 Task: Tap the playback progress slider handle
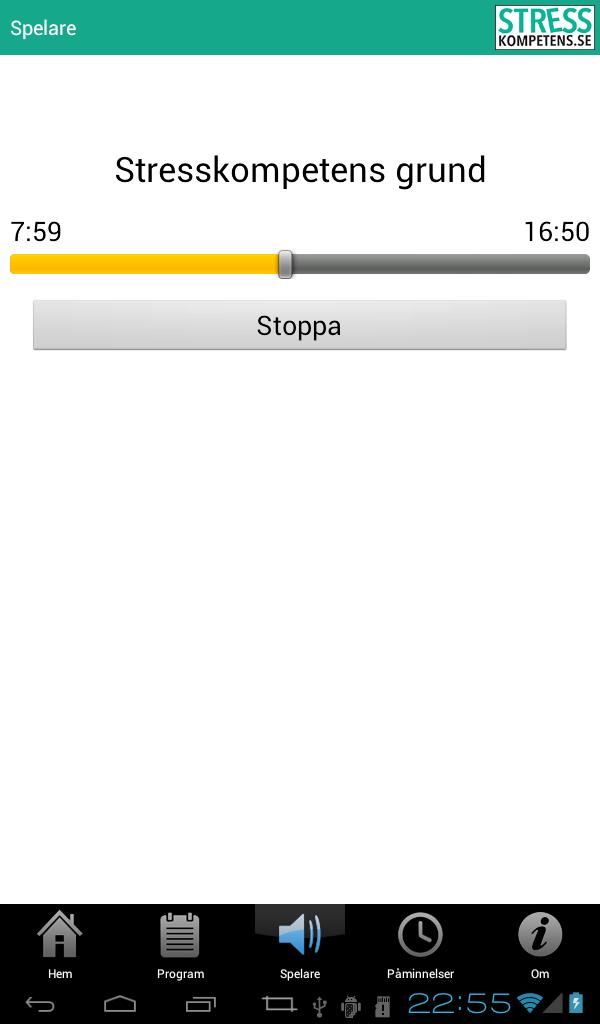285,264
